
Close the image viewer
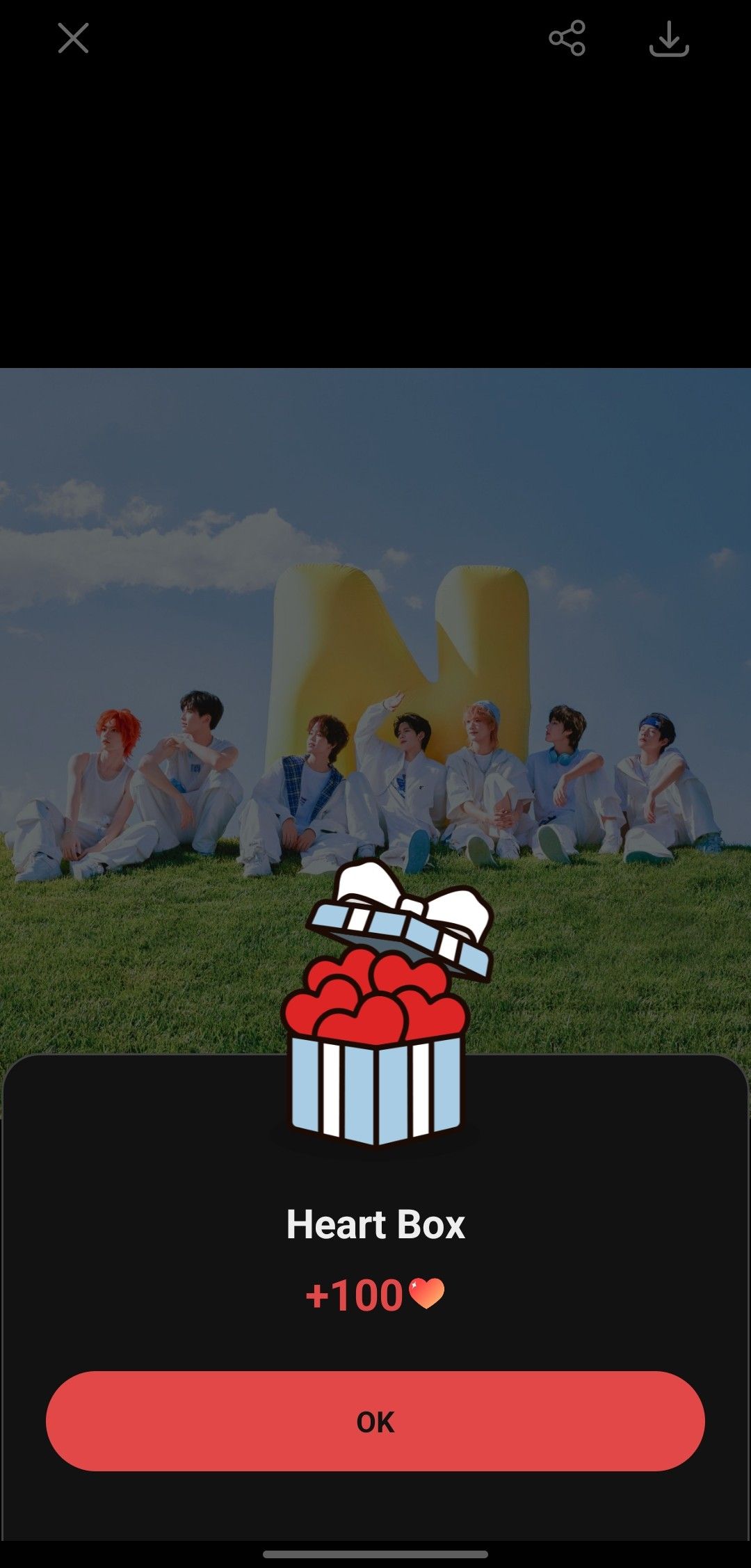73,38
